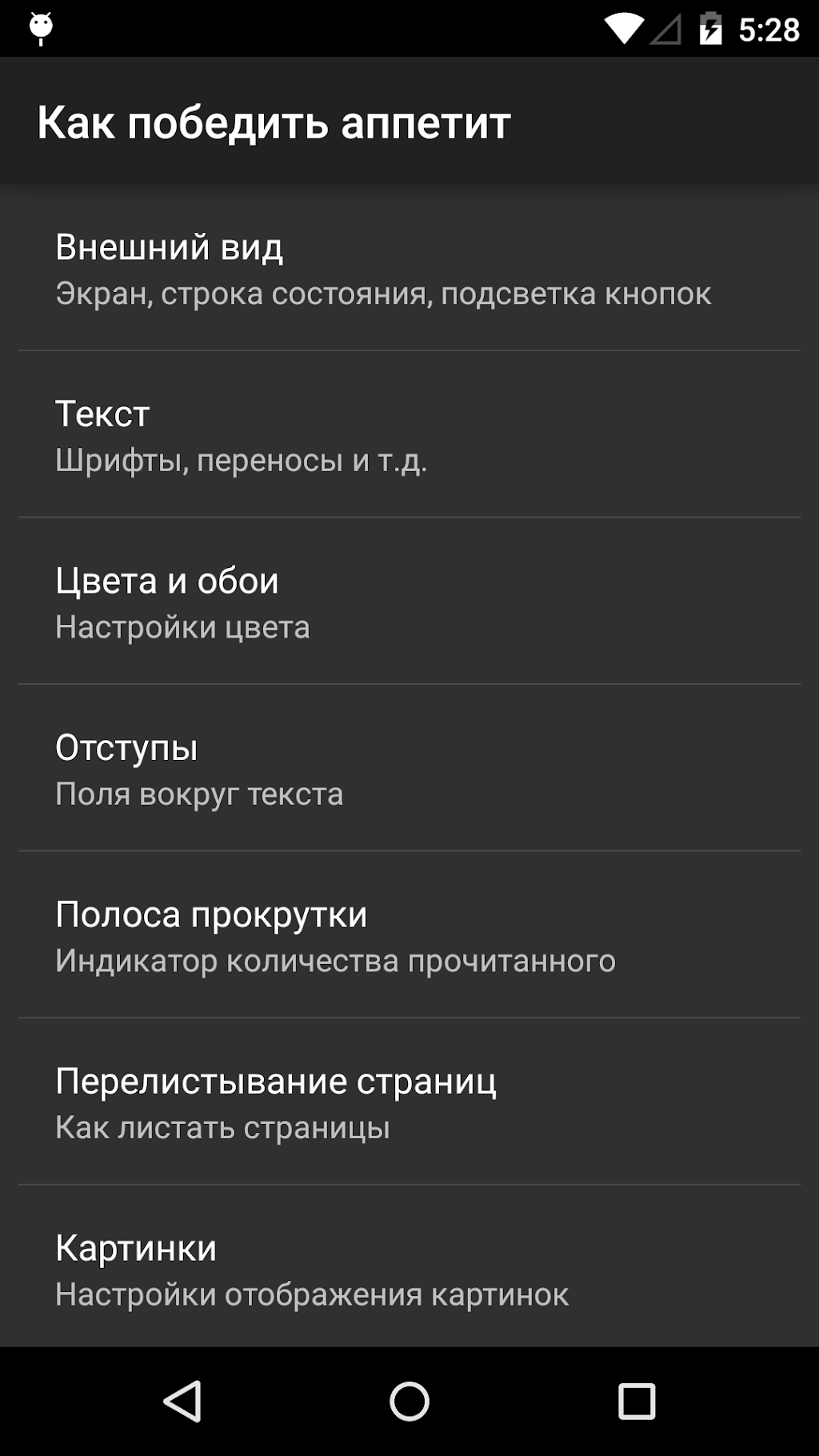This screenshot has height=1456, width=819.
Task: Open the Текст font settings
Action: click(x=409, y=436)
